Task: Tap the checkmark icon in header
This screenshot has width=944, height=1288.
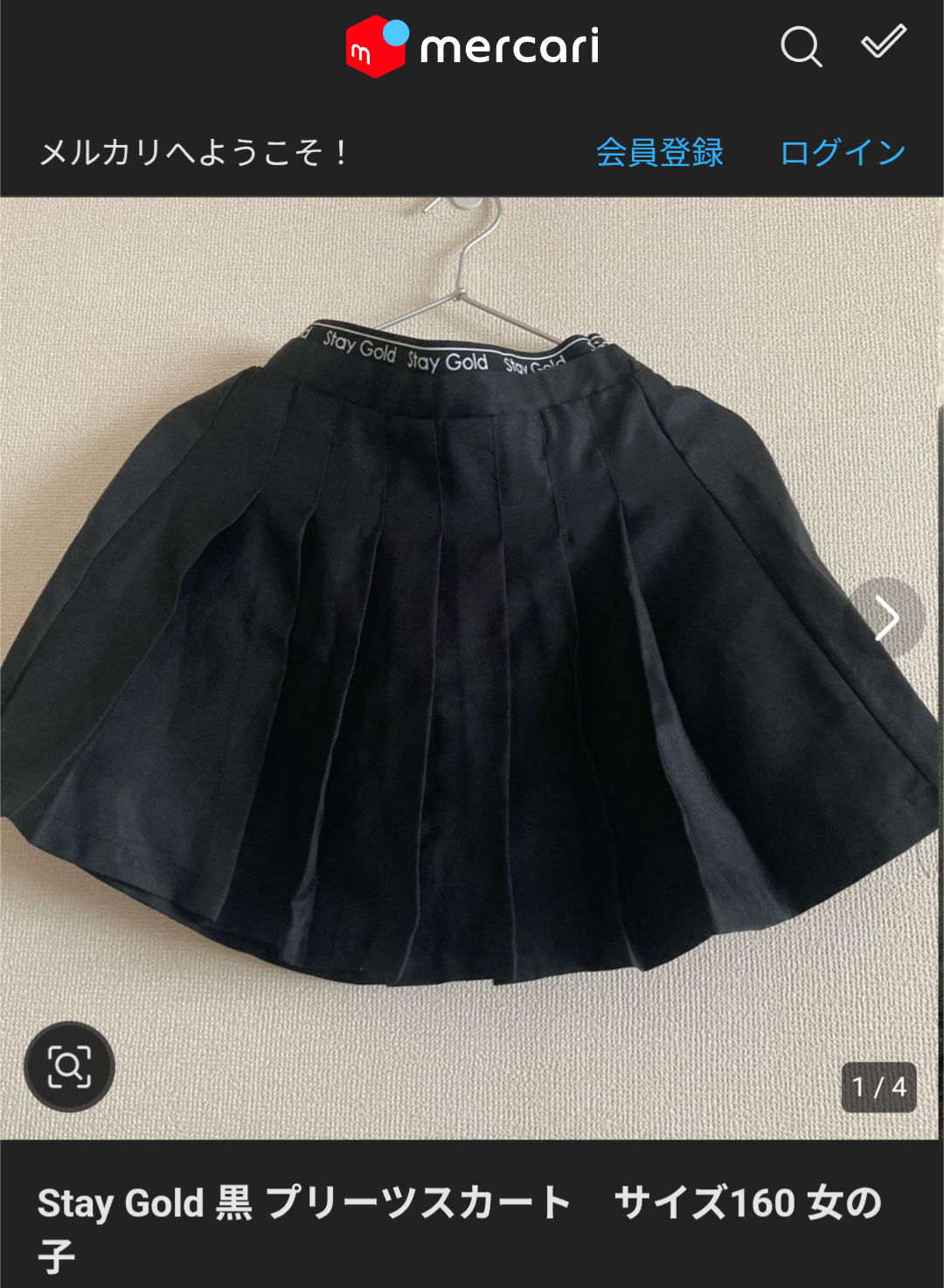Action: point(883,42)
